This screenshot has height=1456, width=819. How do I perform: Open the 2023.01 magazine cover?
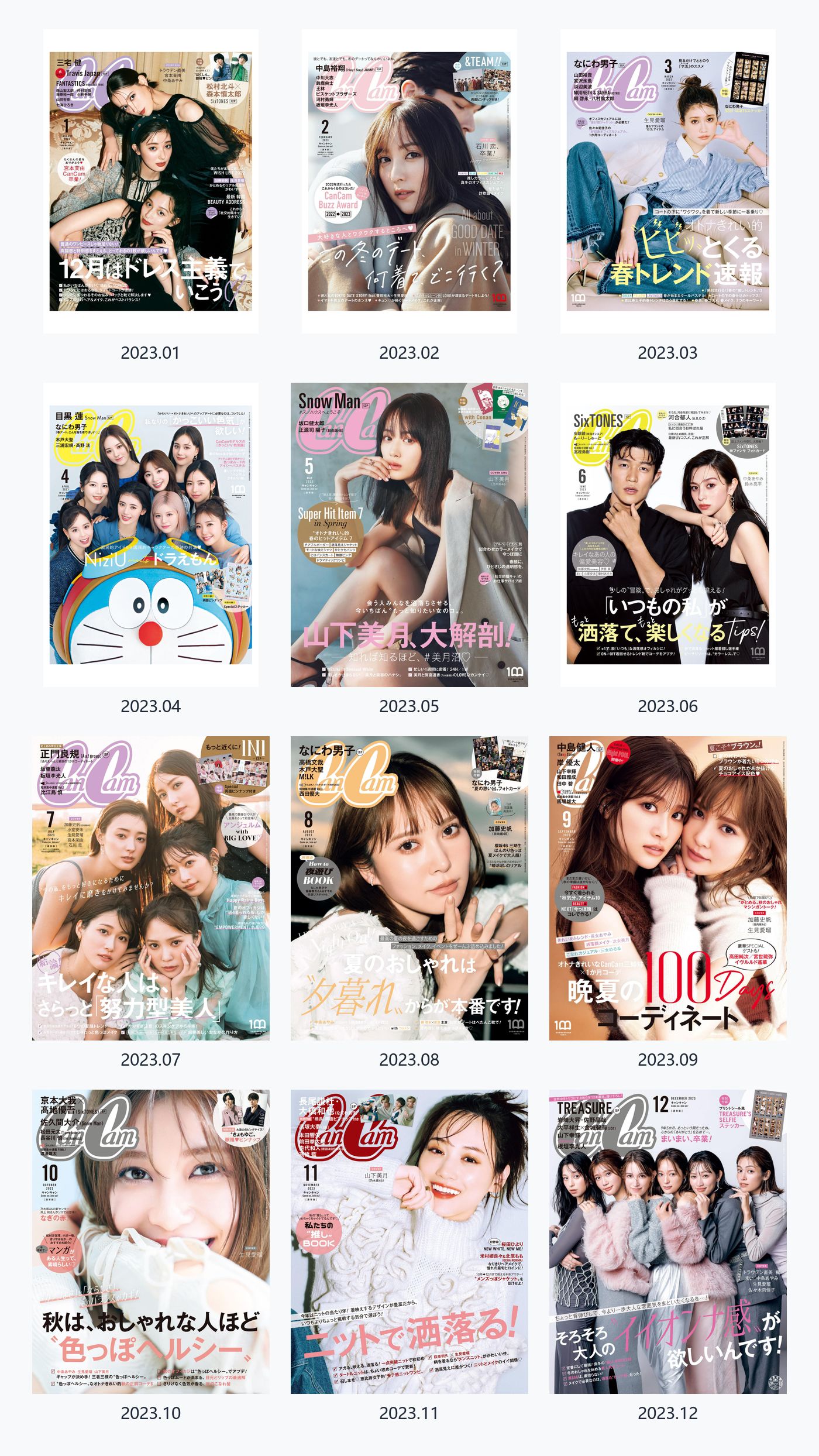[150, 181]
